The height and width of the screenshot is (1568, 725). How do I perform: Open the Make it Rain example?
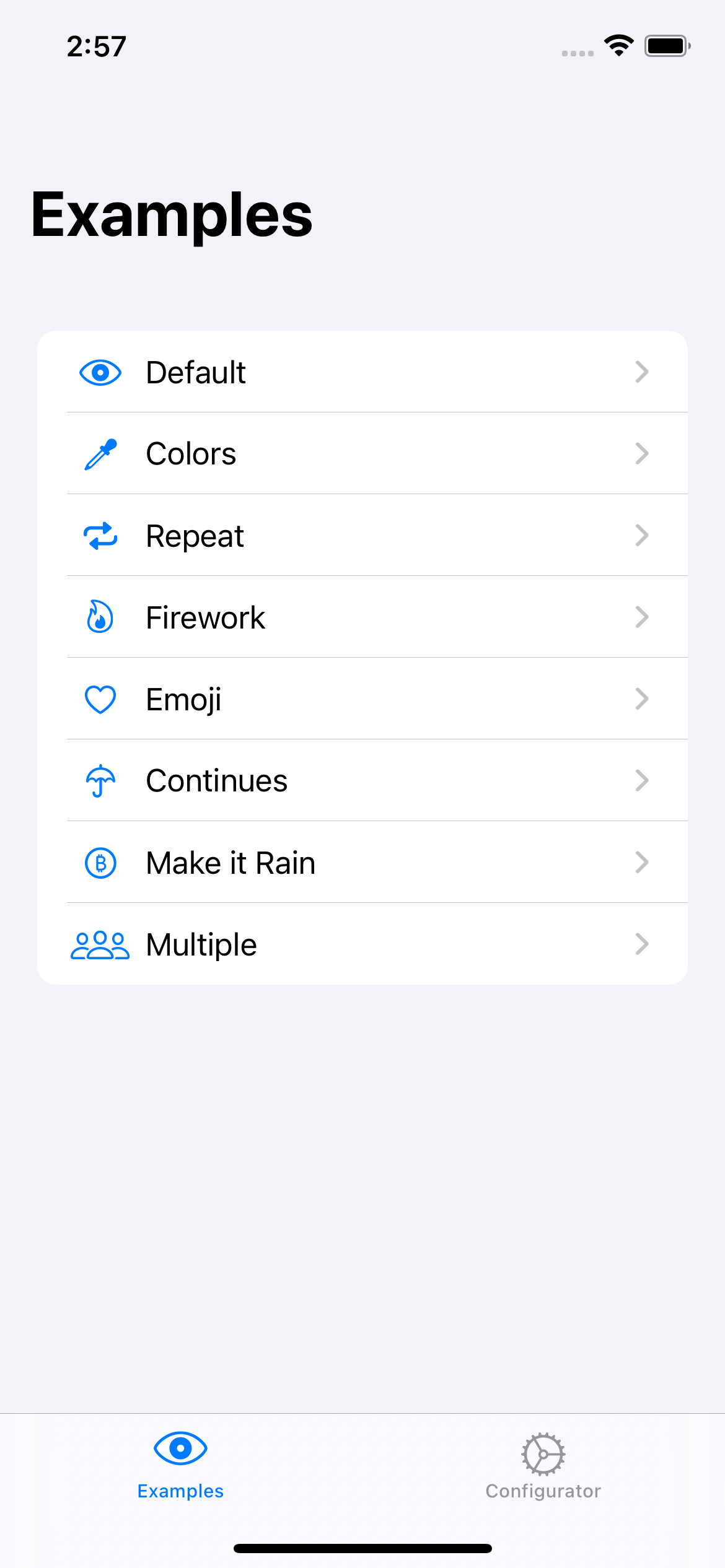(362, 863)
